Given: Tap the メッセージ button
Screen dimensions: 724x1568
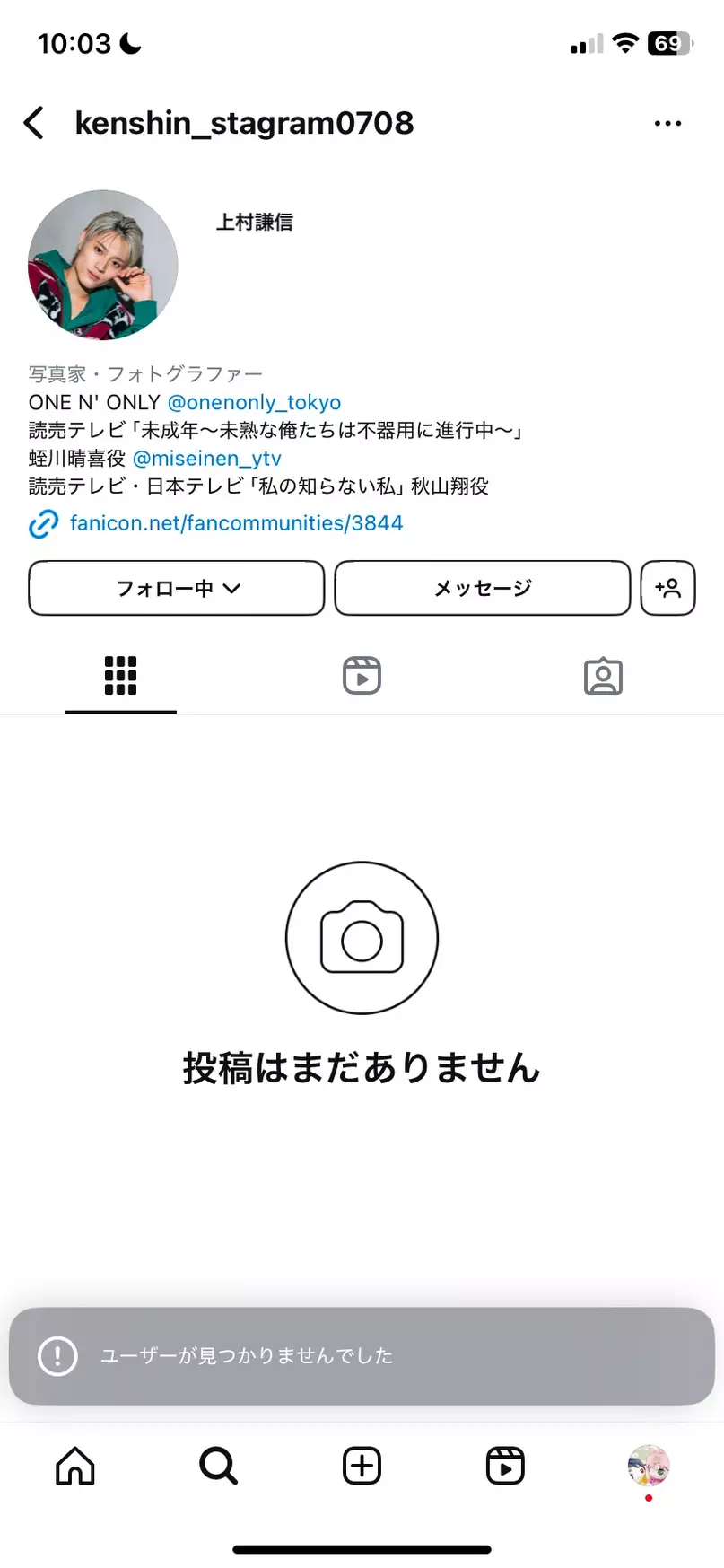Looking at the screenshot, I should click(x=483, y=588).
